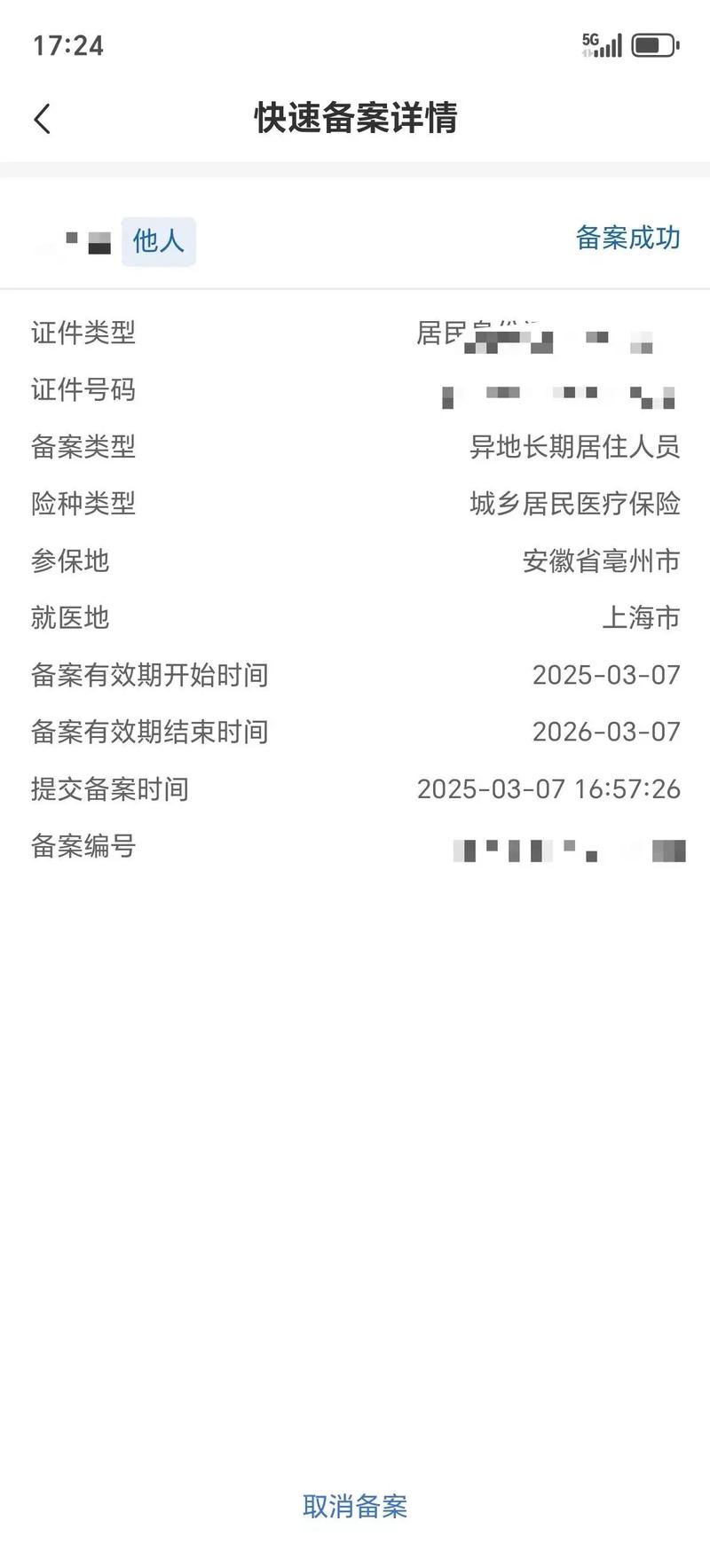Open the 快速备案详情 page title

355,117
